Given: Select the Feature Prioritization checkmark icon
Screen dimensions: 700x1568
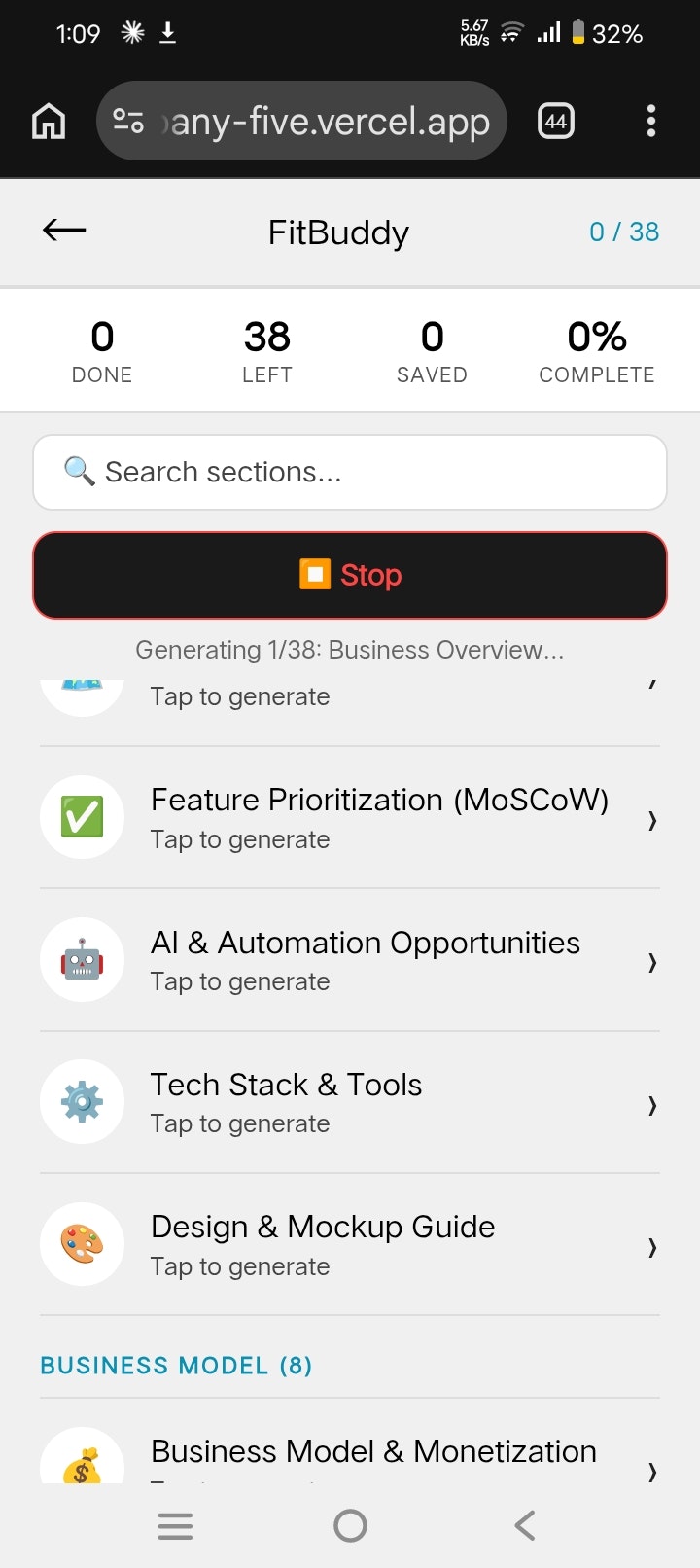Looking at the screenshot, I should [x=82, y=817].
